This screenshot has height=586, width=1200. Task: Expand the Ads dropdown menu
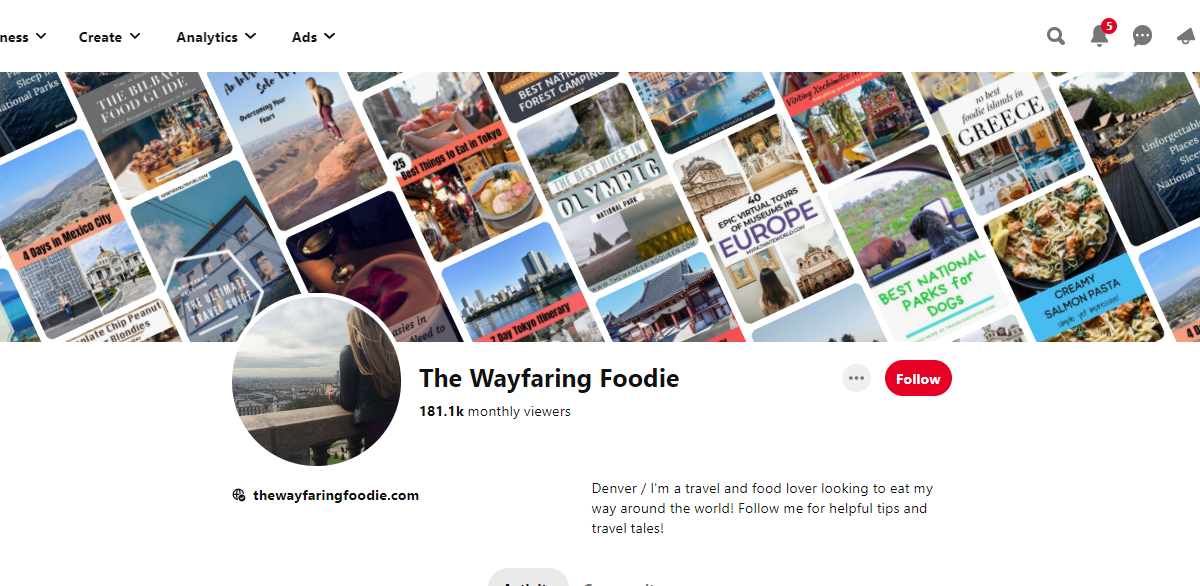313,37
